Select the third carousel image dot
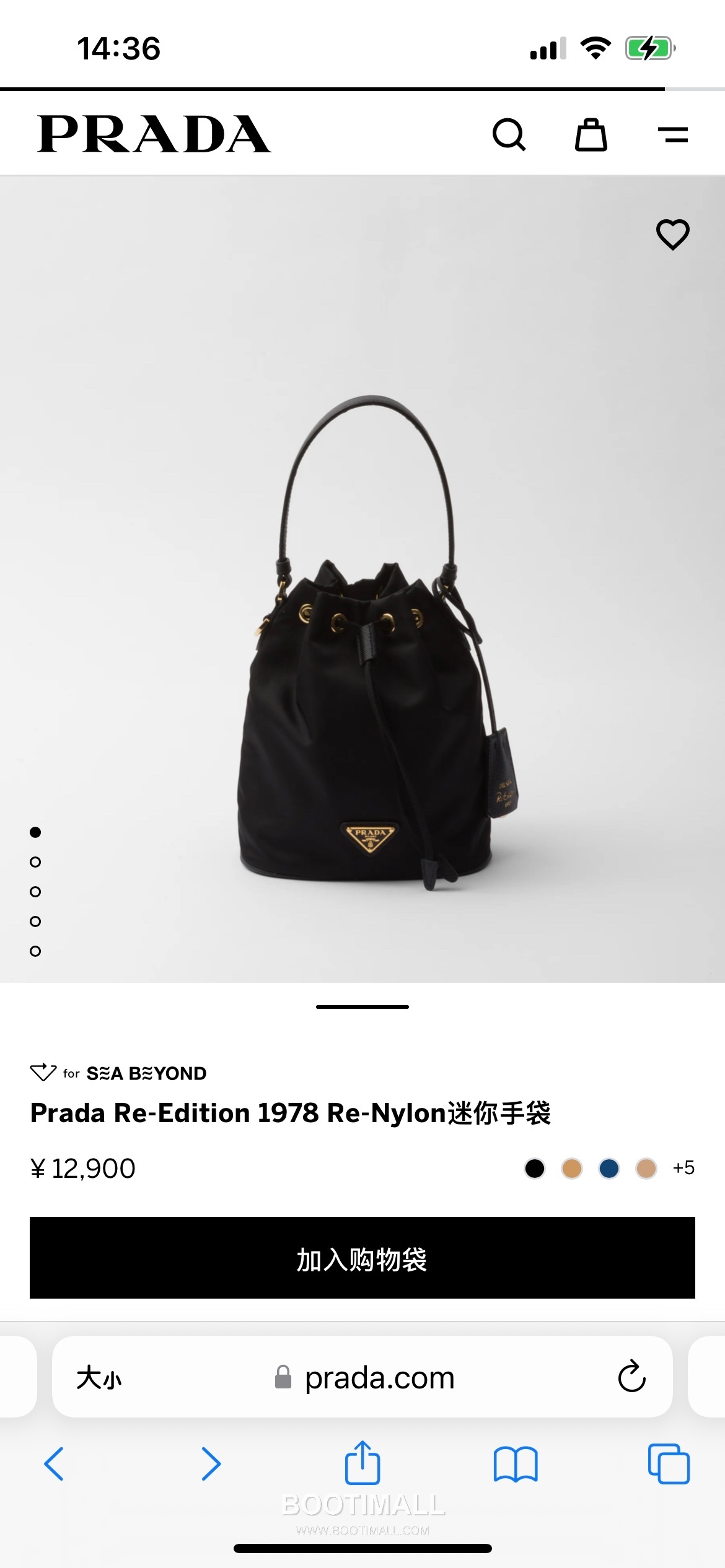The image size is (725, 1568). (34, 889)
